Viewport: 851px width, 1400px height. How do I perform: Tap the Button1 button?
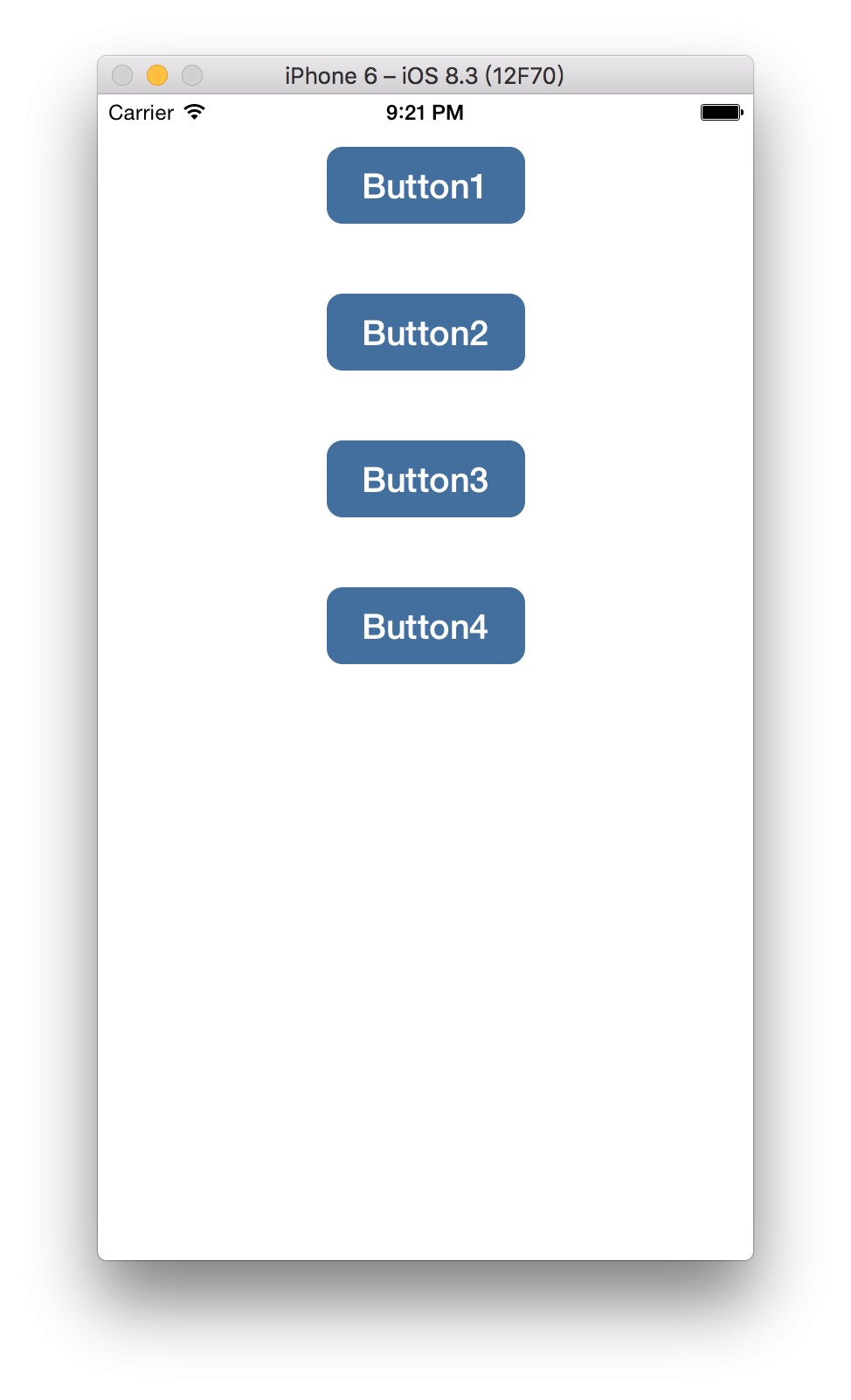click(425, 185)
